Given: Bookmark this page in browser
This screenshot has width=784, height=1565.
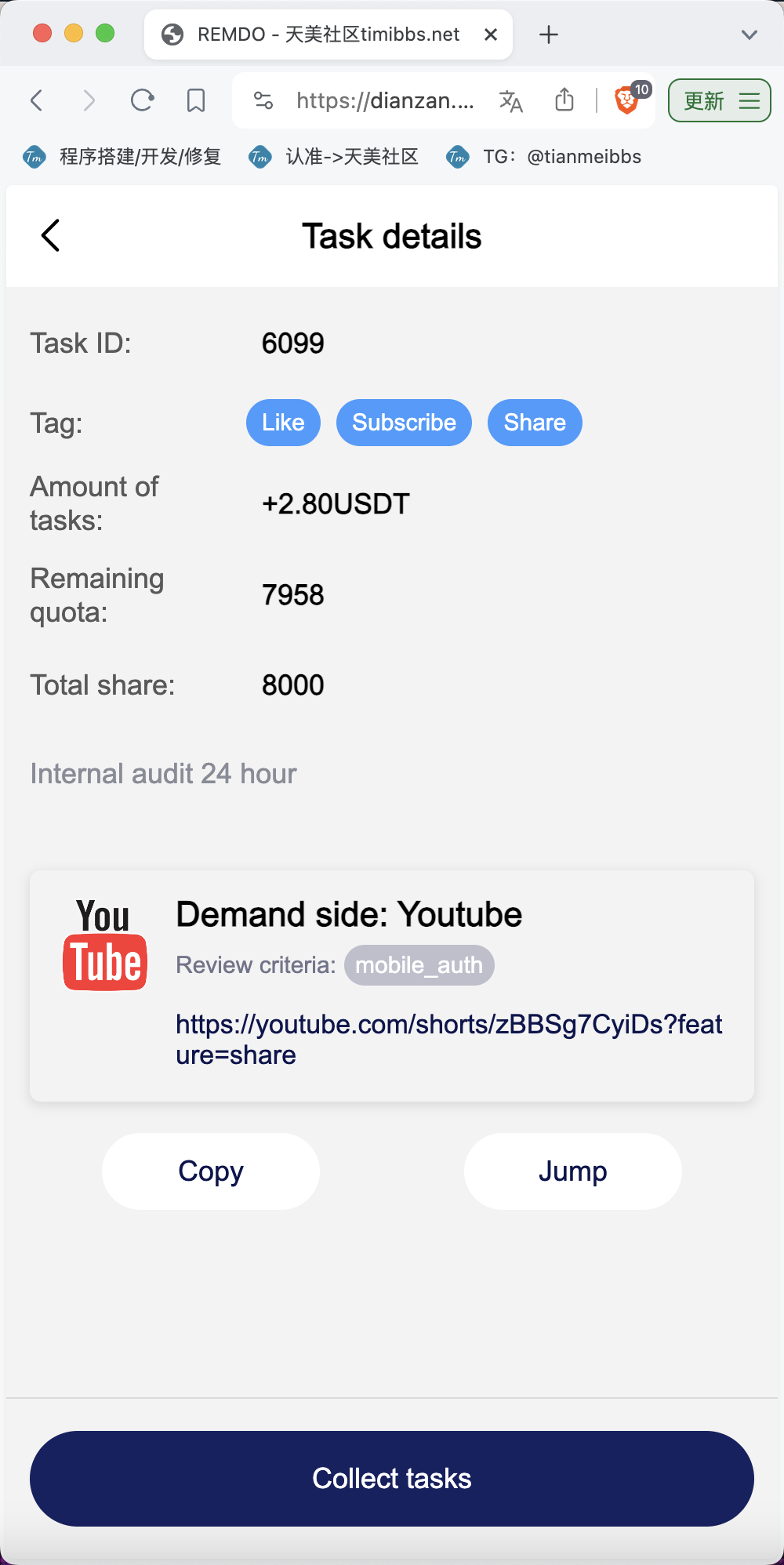Looking at the screenshot, I should 196,100.
